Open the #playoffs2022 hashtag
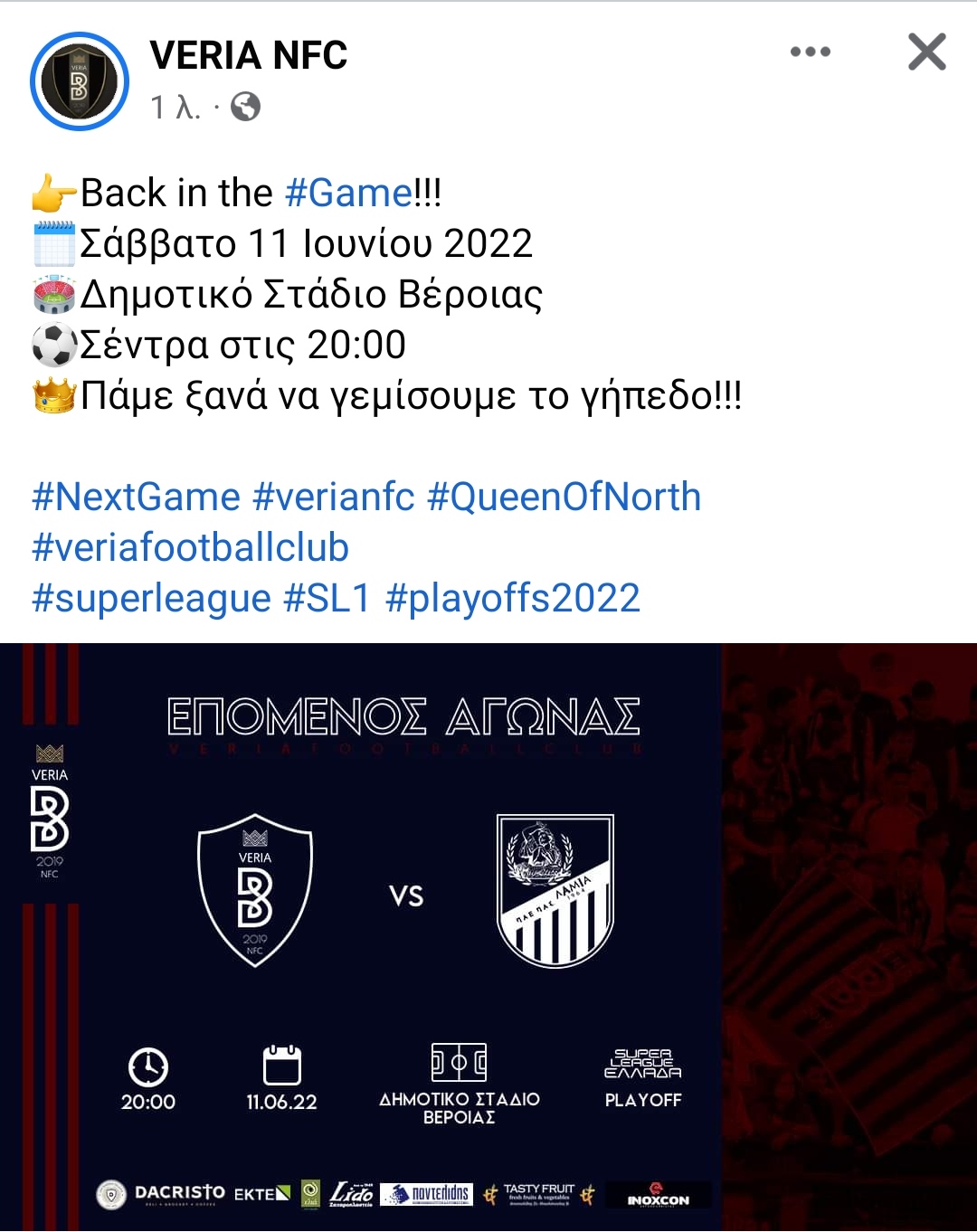Viewport: 977px width, 1232px height. (x=513, y=599)
